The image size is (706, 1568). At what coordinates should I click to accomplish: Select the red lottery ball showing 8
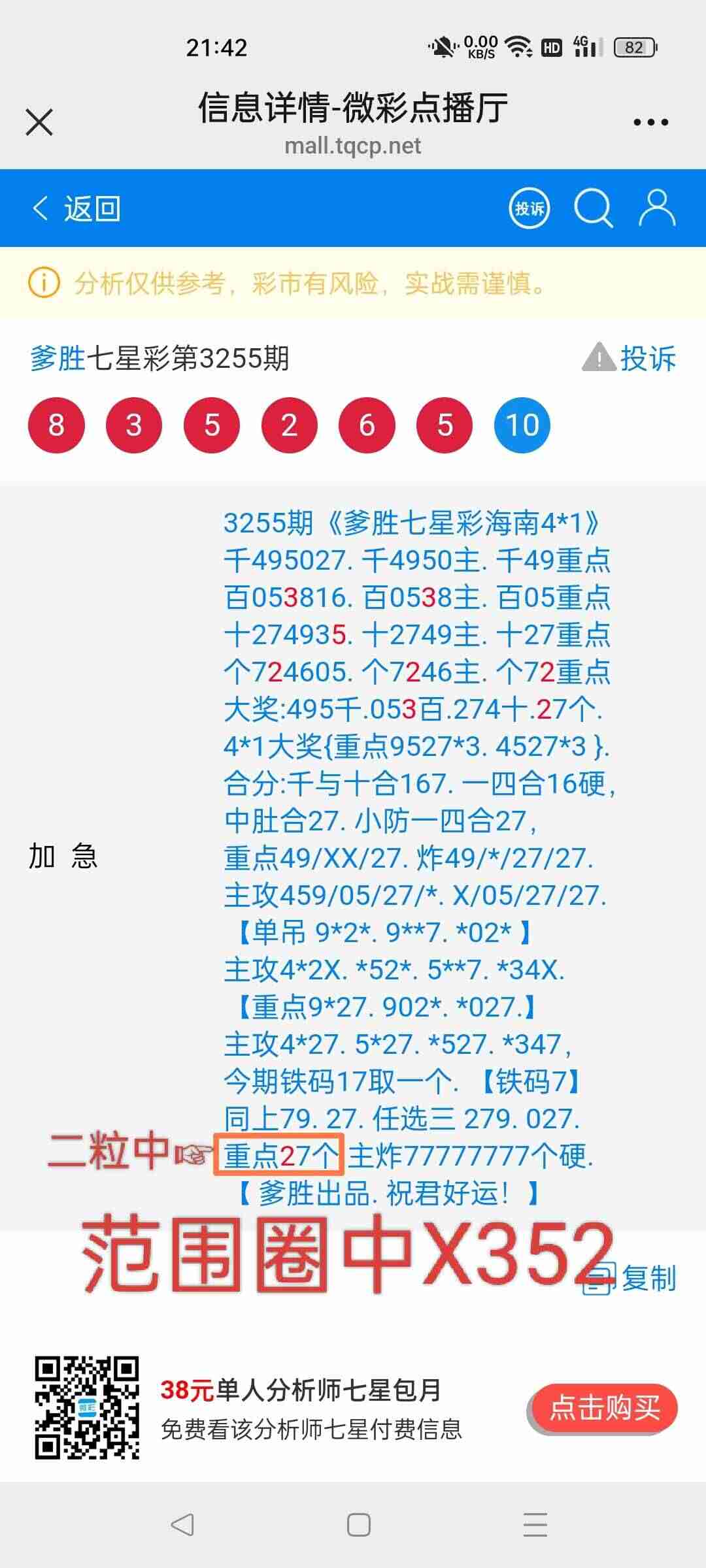[x=56, y=424]
